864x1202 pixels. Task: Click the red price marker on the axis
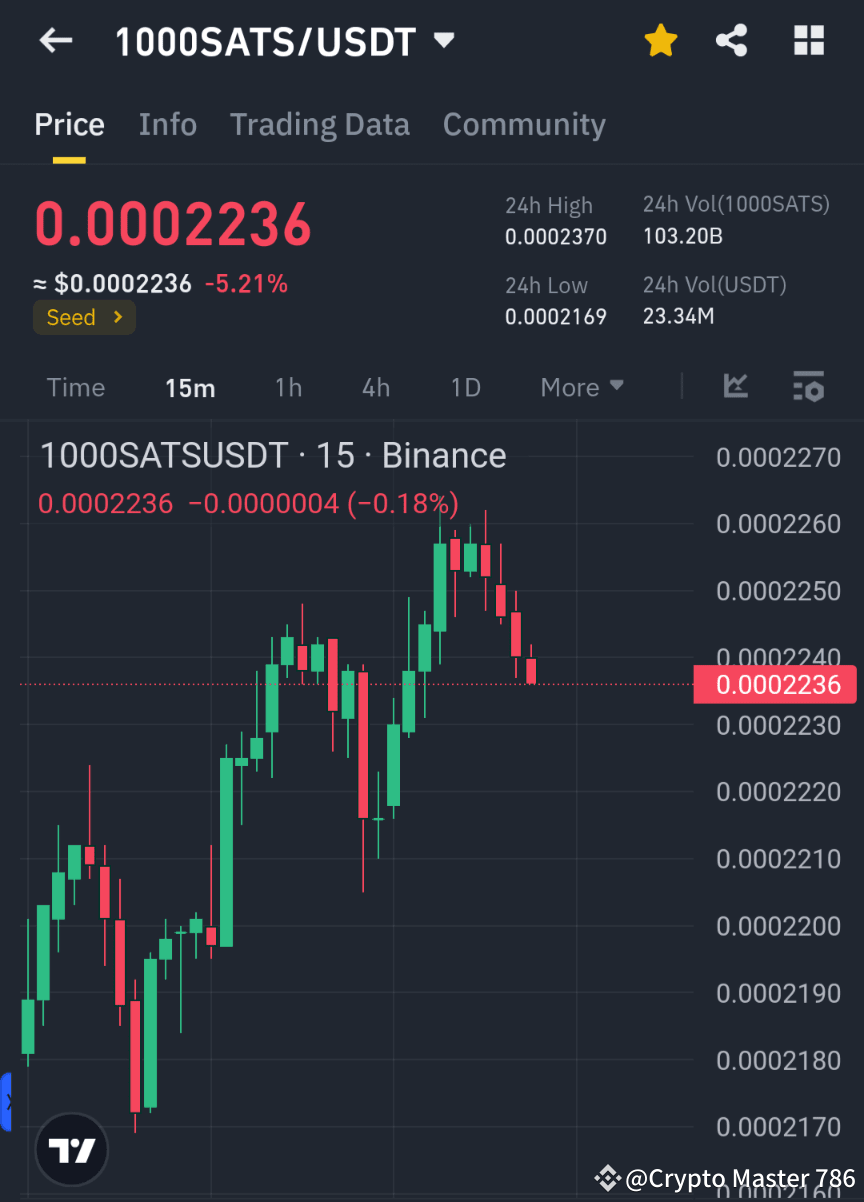(x=776, y=684)
